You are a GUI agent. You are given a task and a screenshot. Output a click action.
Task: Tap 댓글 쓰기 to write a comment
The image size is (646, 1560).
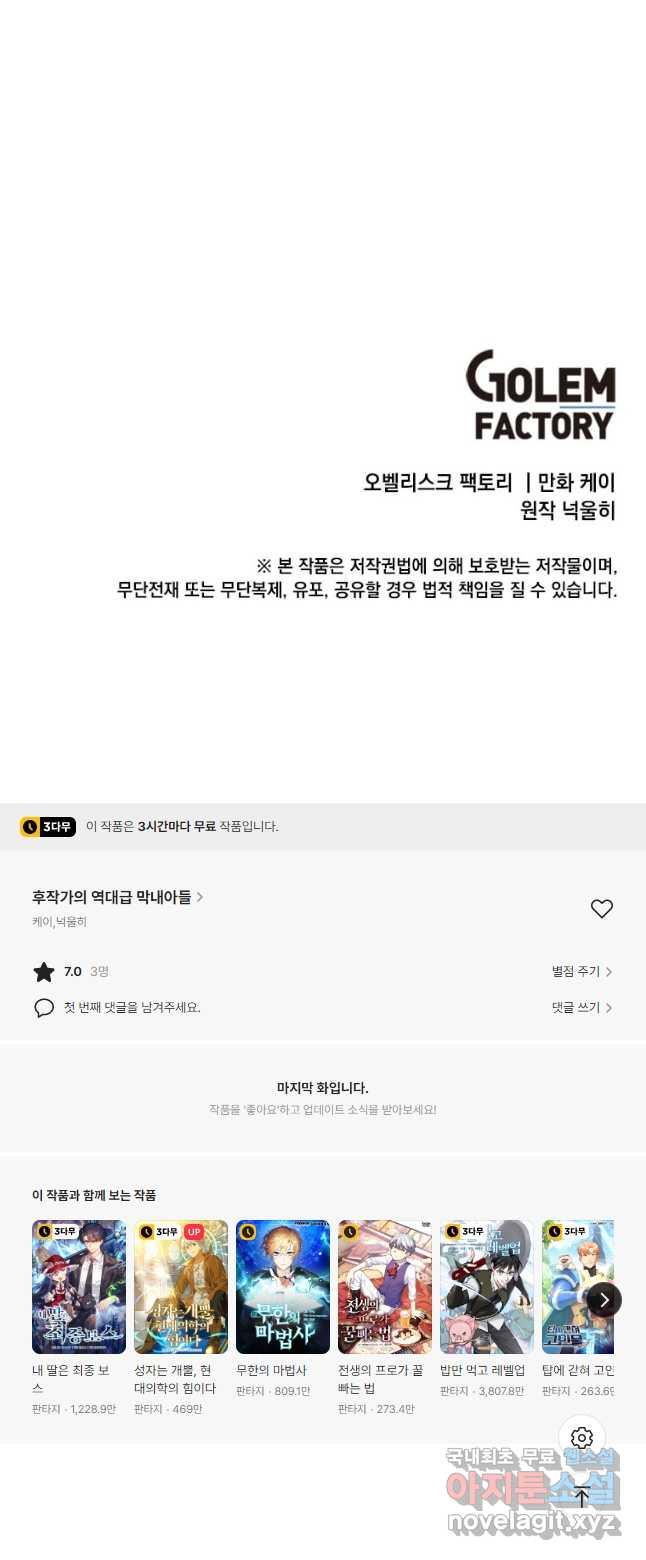[x=582, y=1007]
